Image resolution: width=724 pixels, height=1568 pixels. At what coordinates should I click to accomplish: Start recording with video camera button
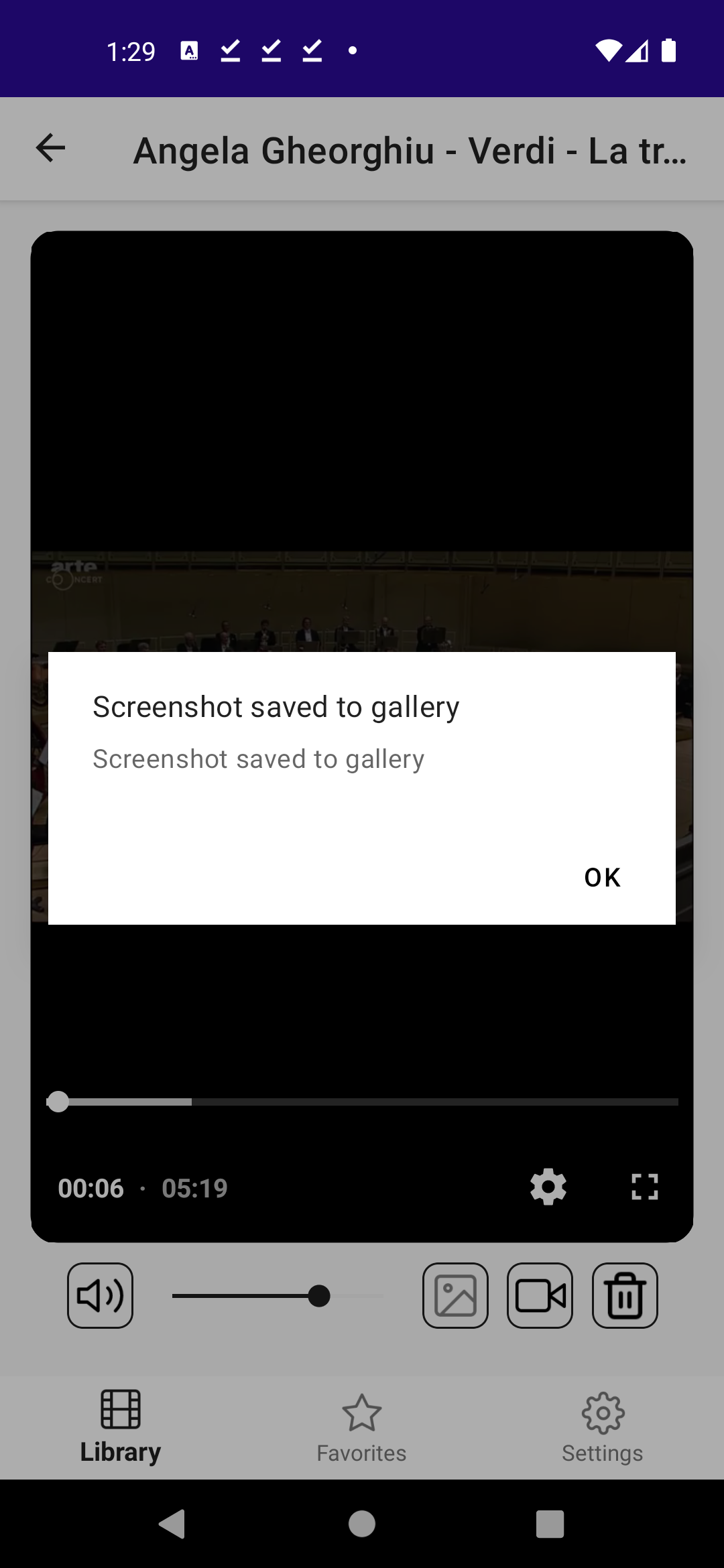(x=540, y=1295)
